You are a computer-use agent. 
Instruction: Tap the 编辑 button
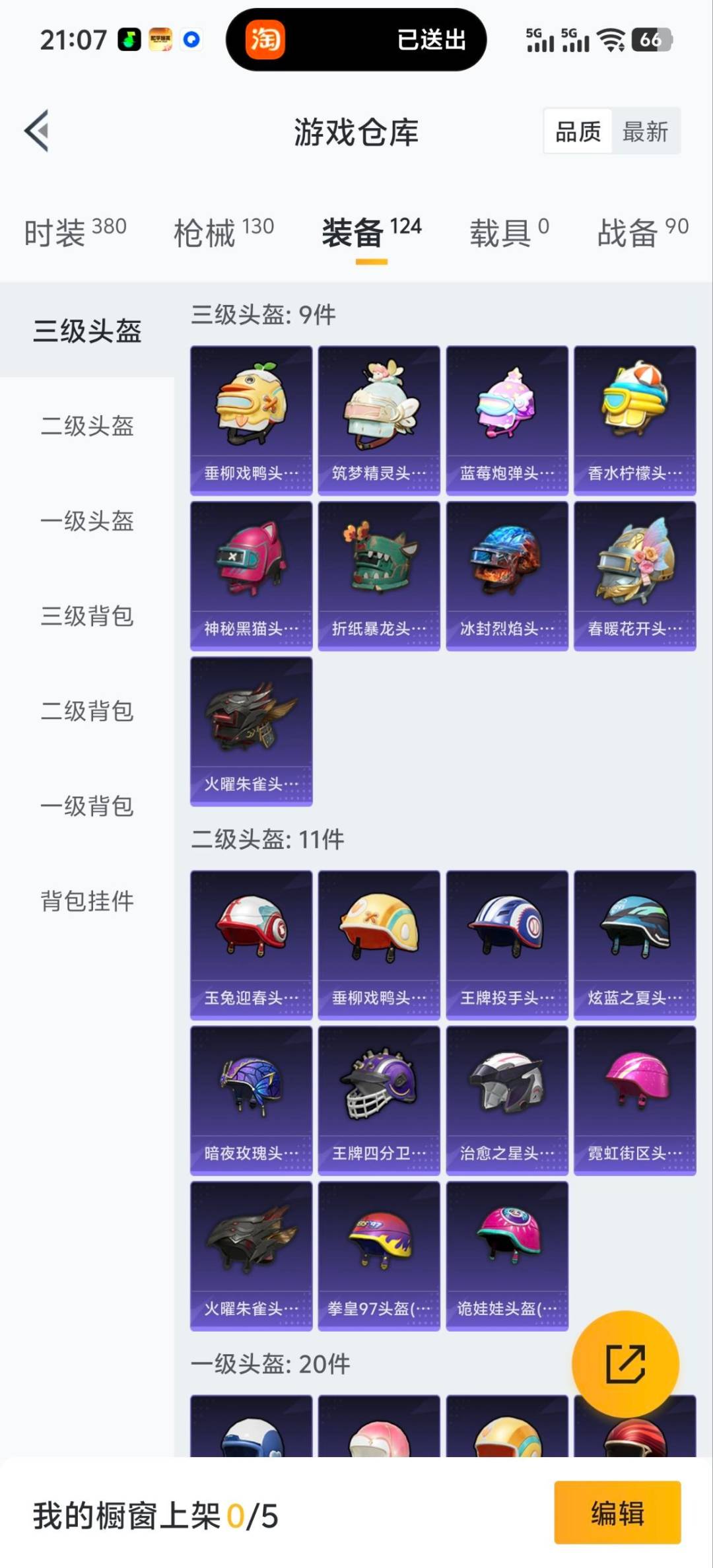click(617, 1513)
